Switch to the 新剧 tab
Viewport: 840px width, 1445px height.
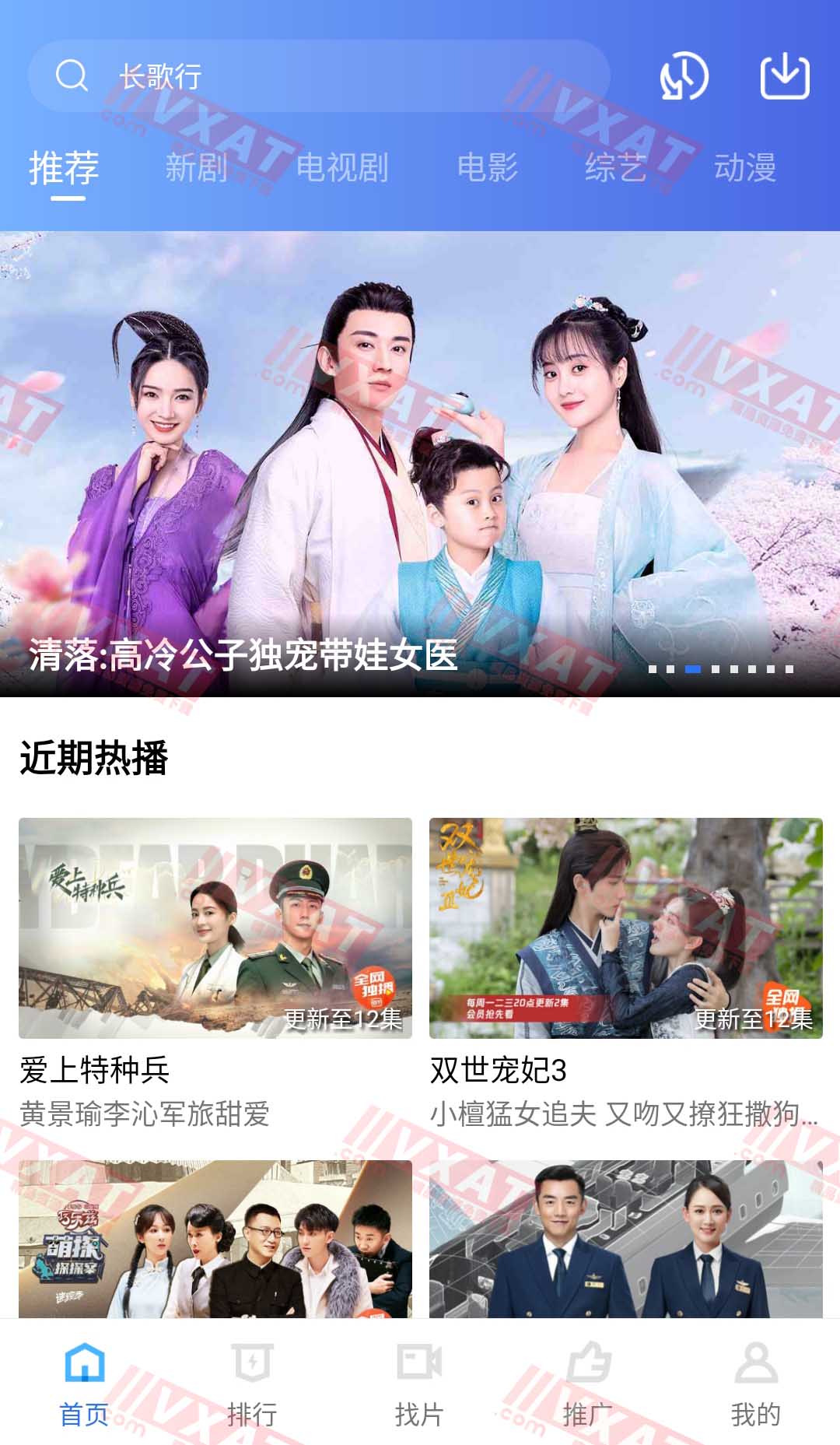point(196,167)
